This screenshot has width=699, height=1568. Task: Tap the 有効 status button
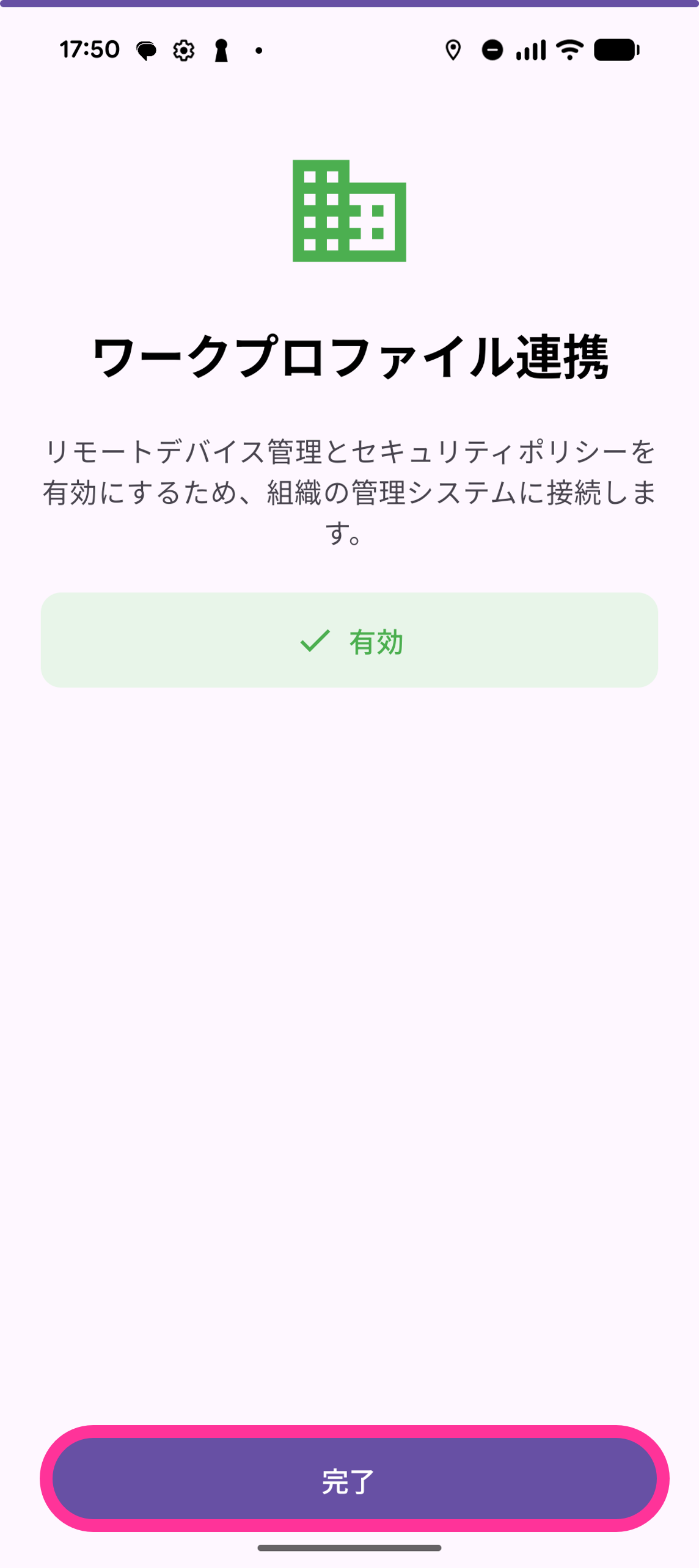349,640
